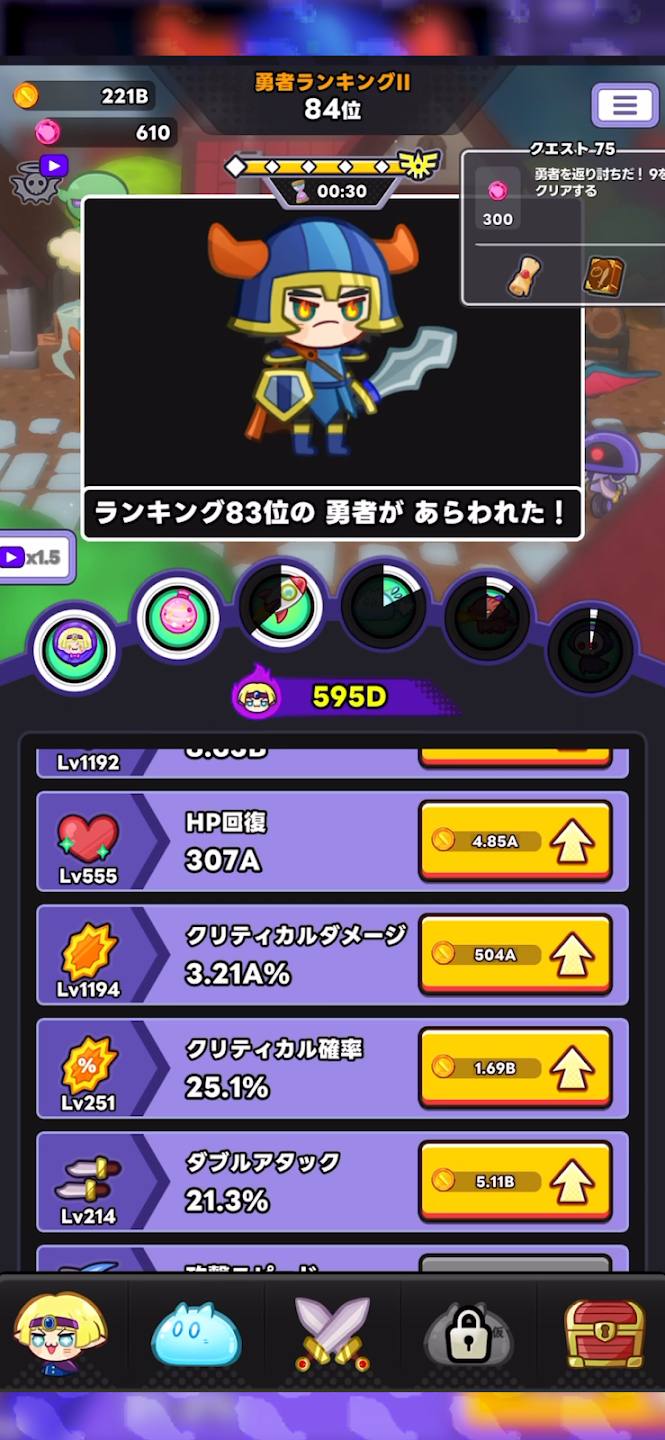The width and height of the screenshot is (665, 1440).
Task: Open the crossed swords equipment tab
Action: pyautogui.click(x=332, y=1334)
